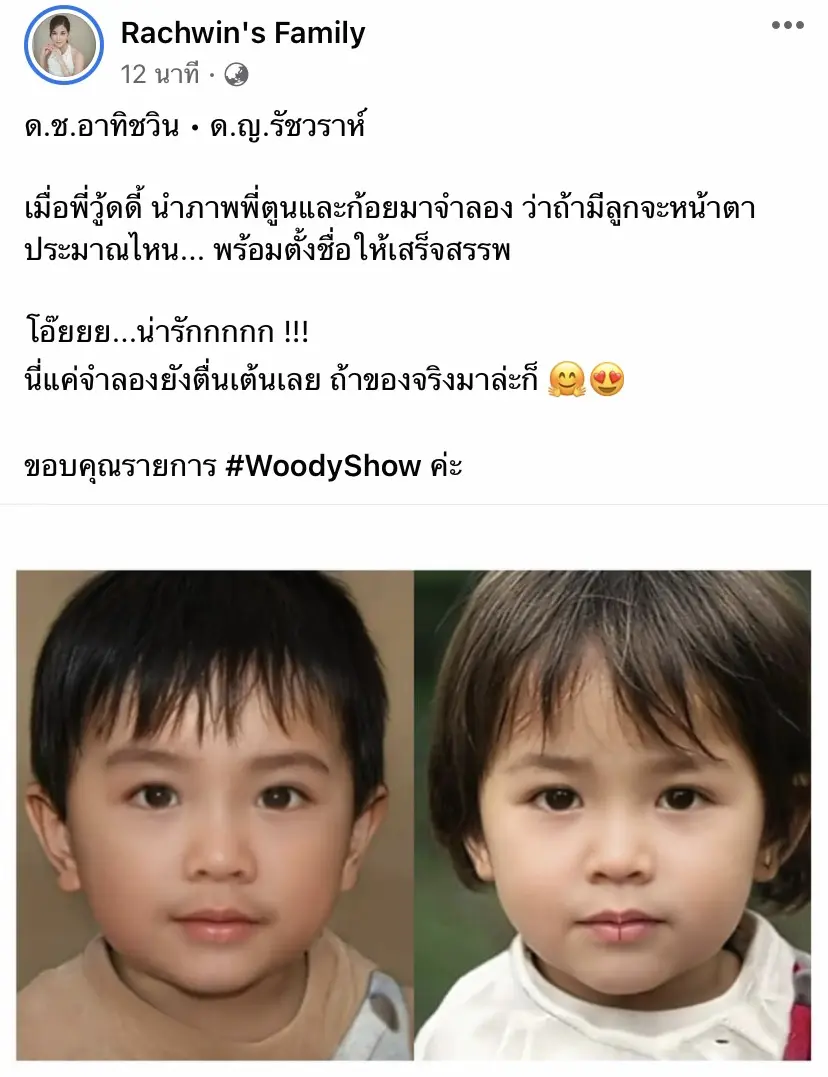Viewport: 828px width, 1077px height.
Task: Open the Rachwin's Family page name
Action: pos(242,33)
